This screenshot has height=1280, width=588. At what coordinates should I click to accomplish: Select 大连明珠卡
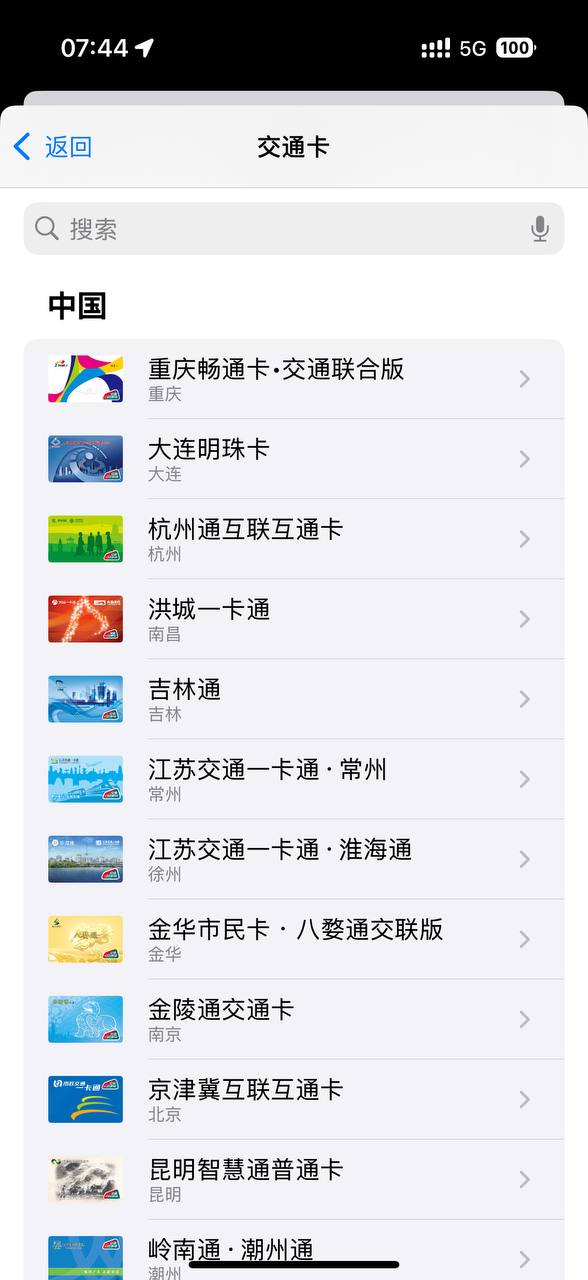[x=294, y=459]
